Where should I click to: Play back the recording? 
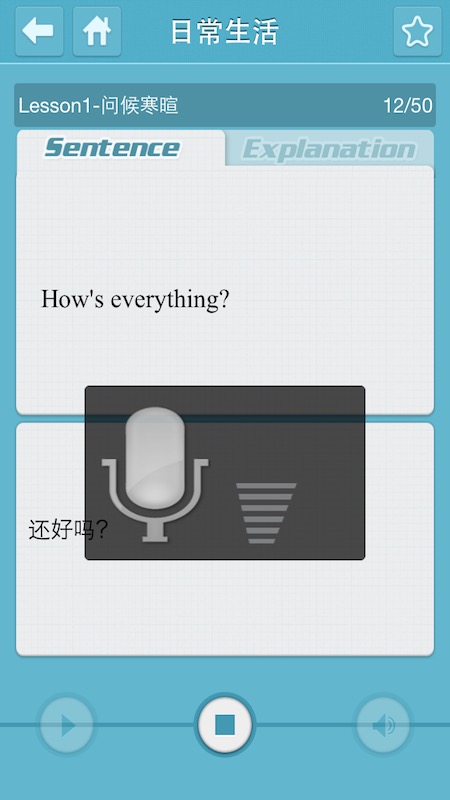pyautogui.click(x=67, y=724)
